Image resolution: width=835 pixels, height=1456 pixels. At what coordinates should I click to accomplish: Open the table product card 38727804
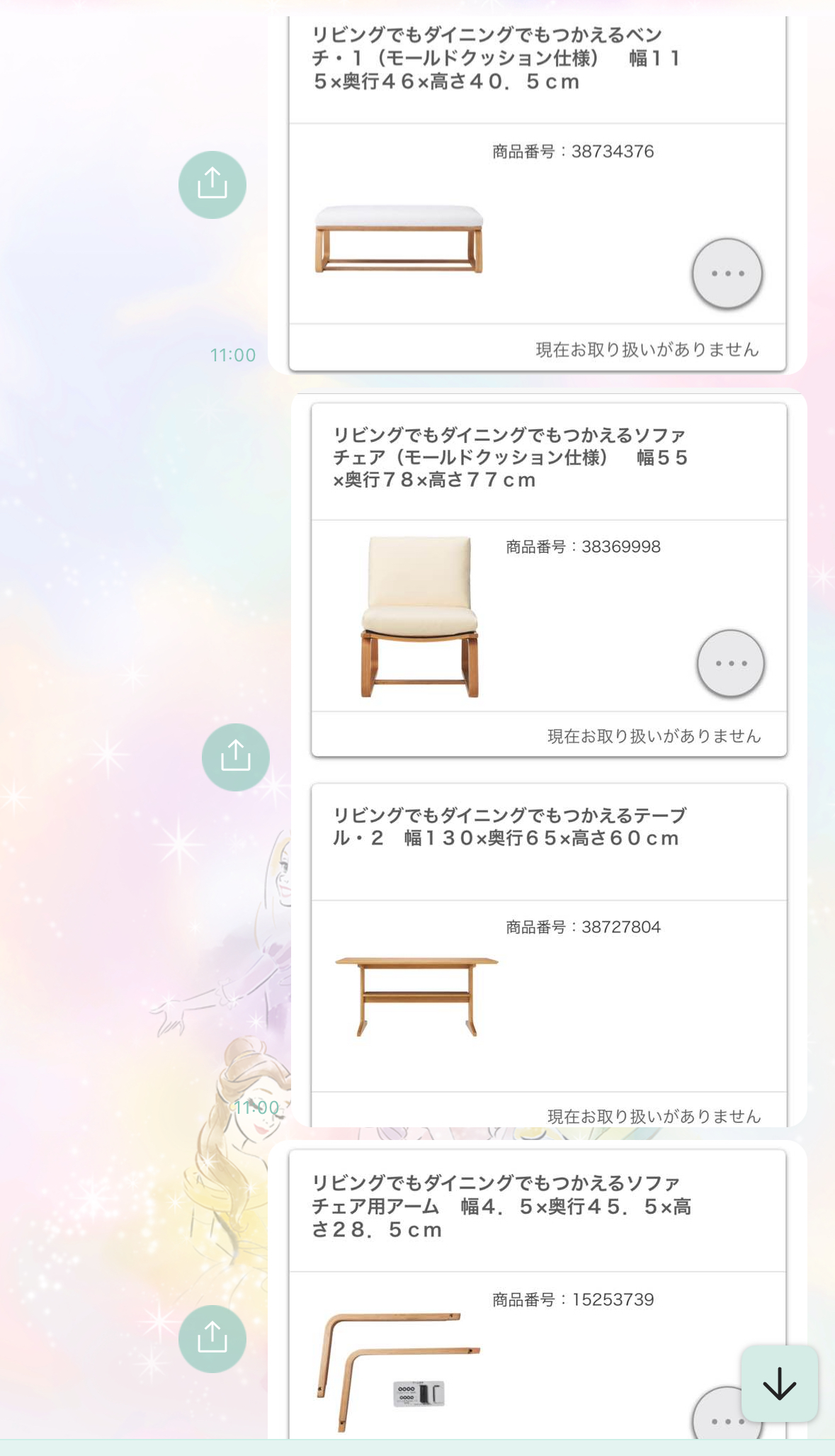click(x=549, y=954)
